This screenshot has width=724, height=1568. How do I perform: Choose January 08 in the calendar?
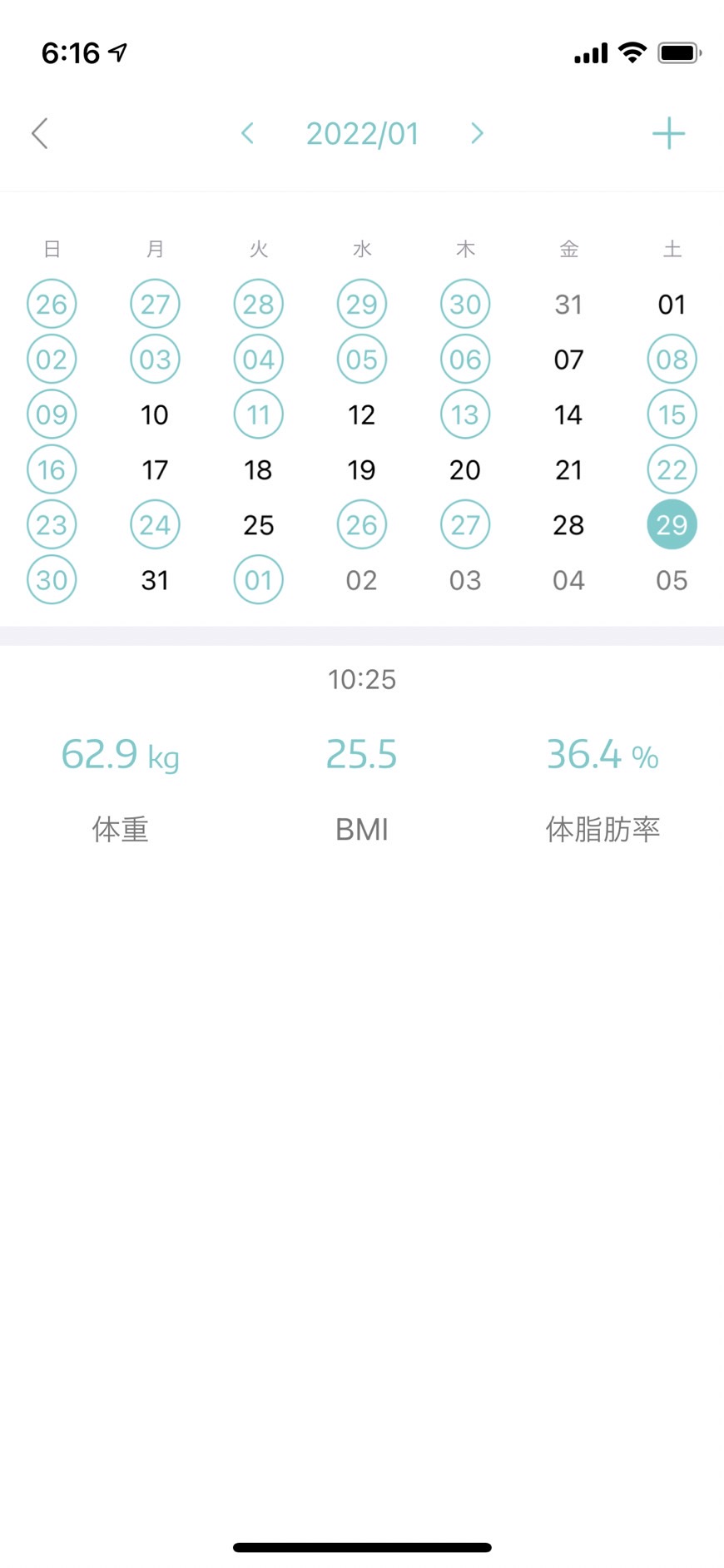tap(672, 360)
